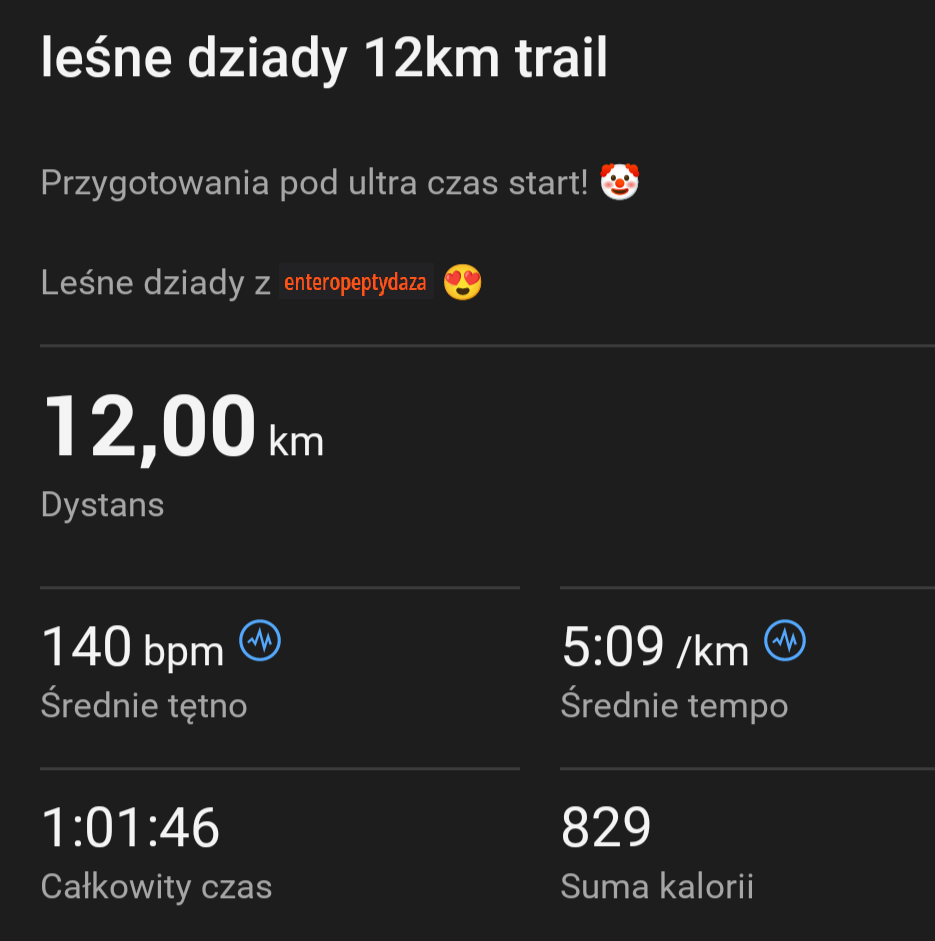Screen dimensions: 935x941
Task: Open the insight icon beside 140 bpm
Action: pyautogui.click(x=260, y=640)
